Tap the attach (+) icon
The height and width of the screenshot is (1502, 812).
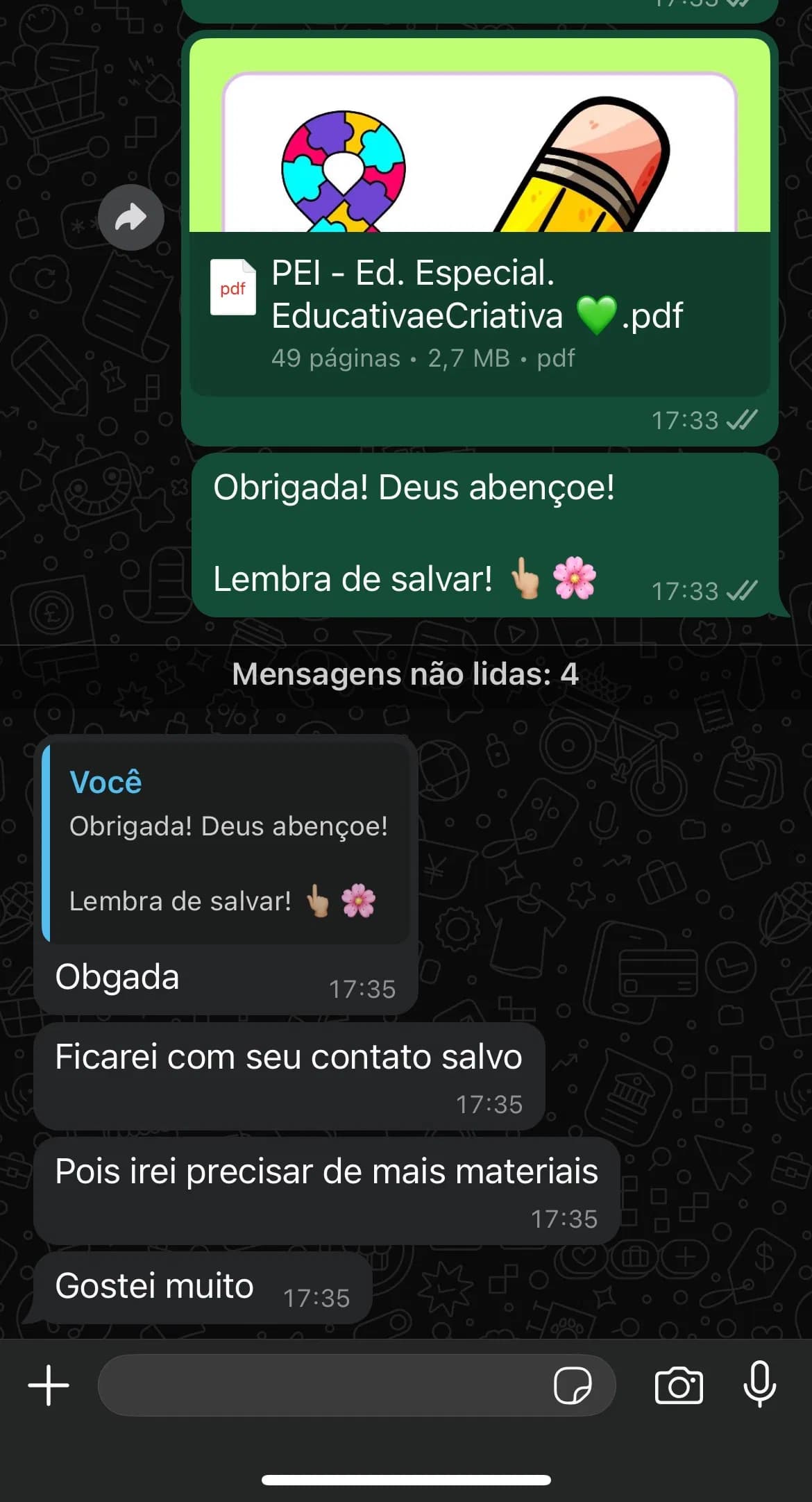tap(47, 1385)
